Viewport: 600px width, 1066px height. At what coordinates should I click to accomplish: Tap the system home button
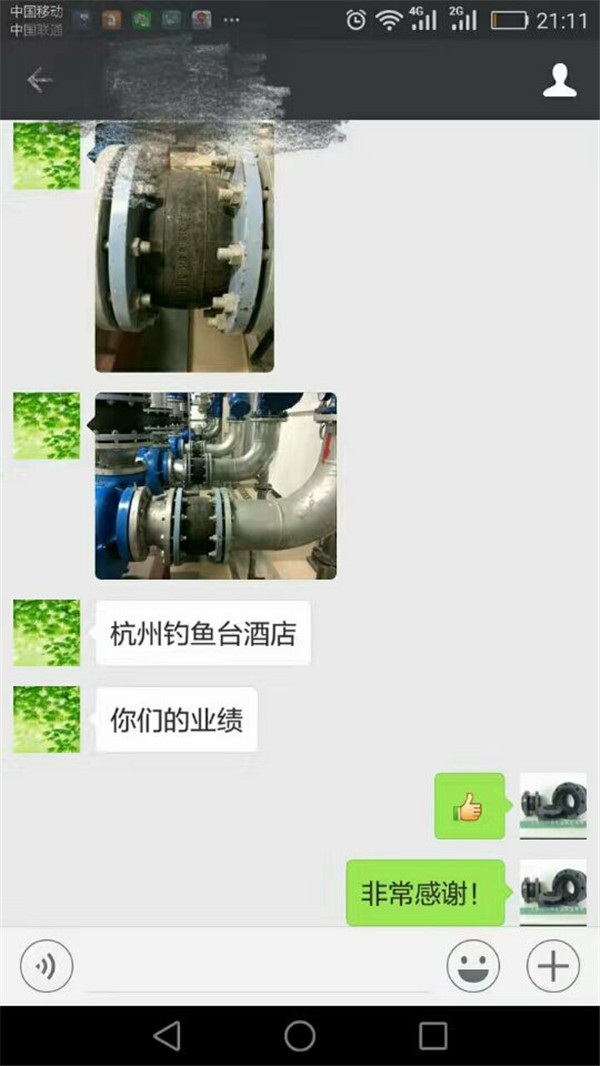pos(300,1036)
